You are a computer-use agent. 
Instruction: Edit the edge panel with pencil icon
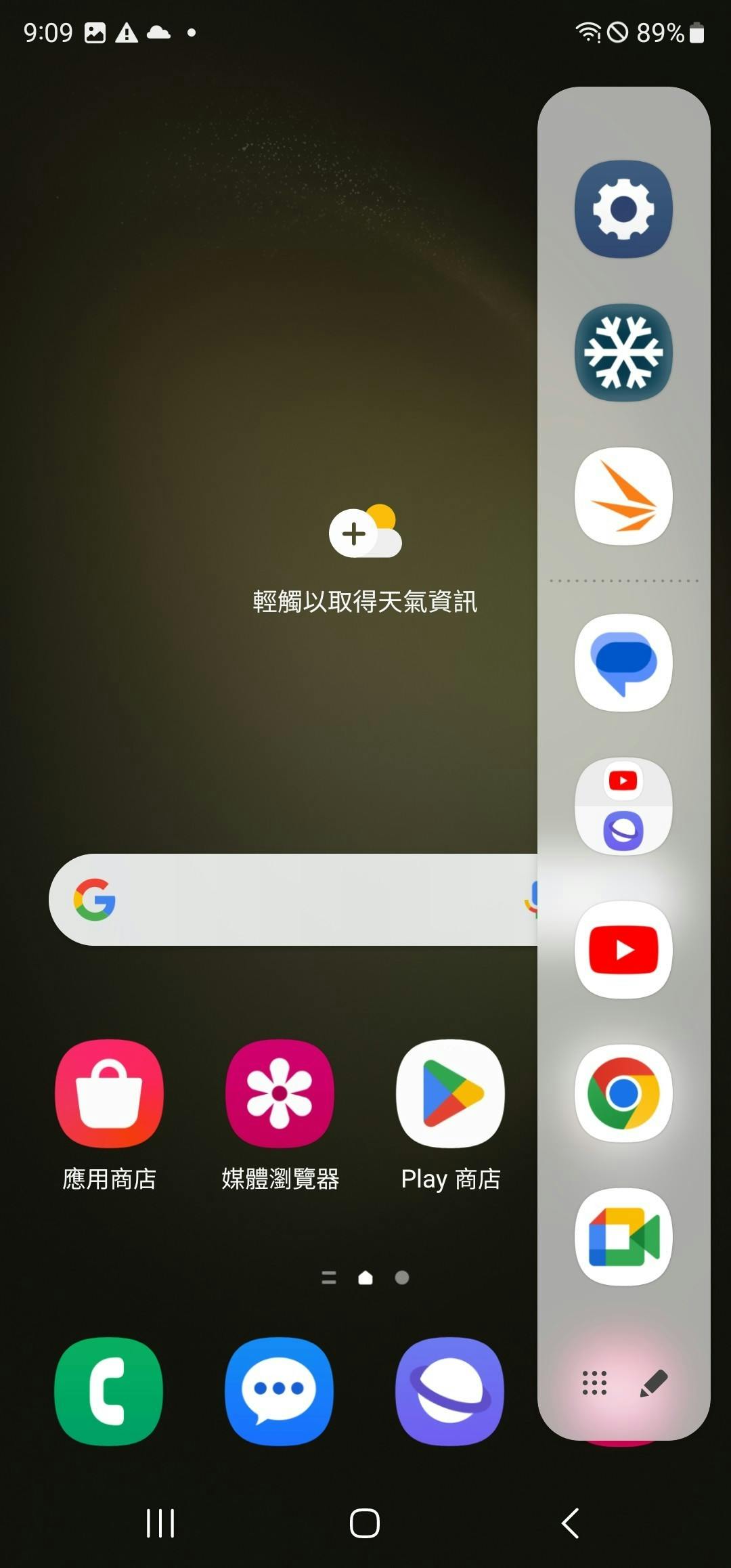(654, 1383)
